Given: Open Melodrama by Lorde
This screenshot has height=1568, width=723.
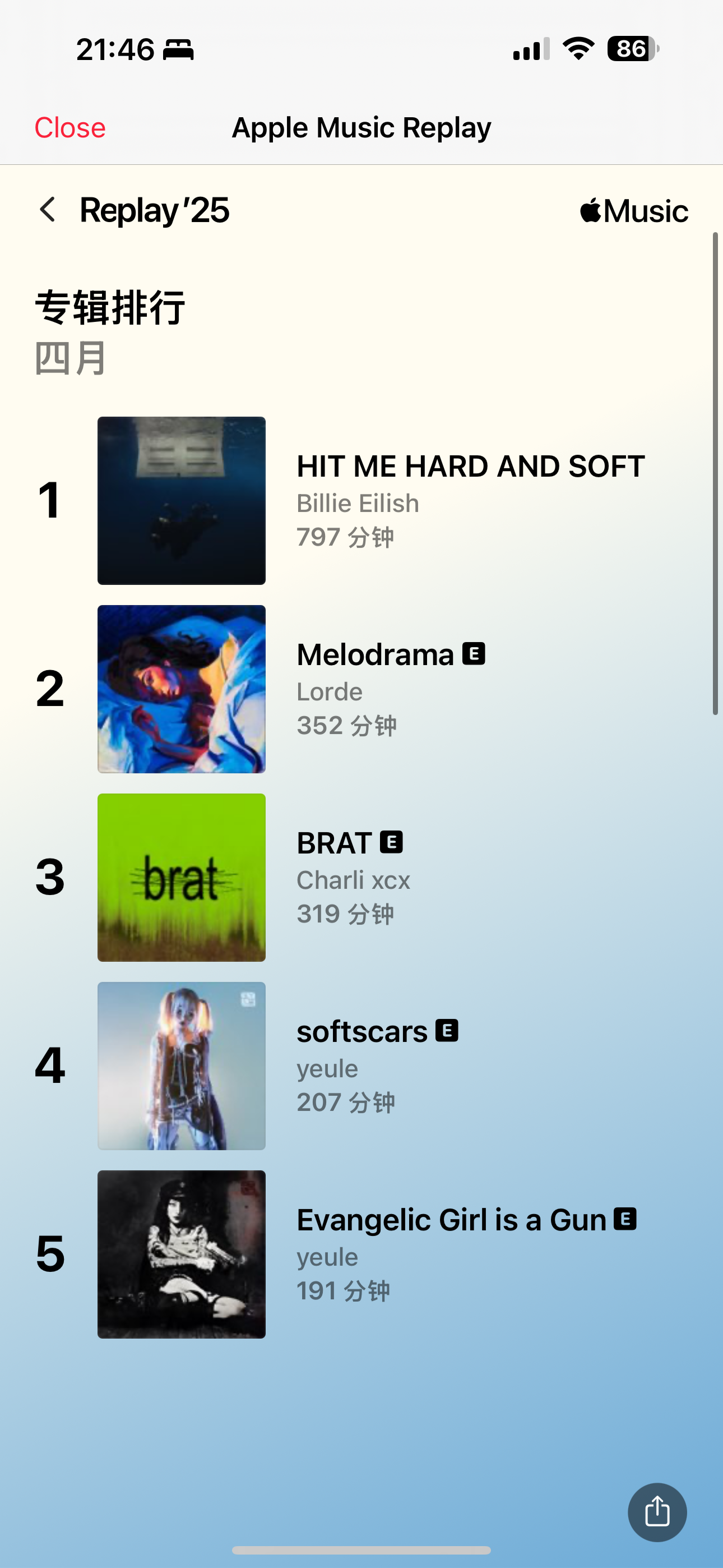Looking at the screenshot, I should coord(361,689).
